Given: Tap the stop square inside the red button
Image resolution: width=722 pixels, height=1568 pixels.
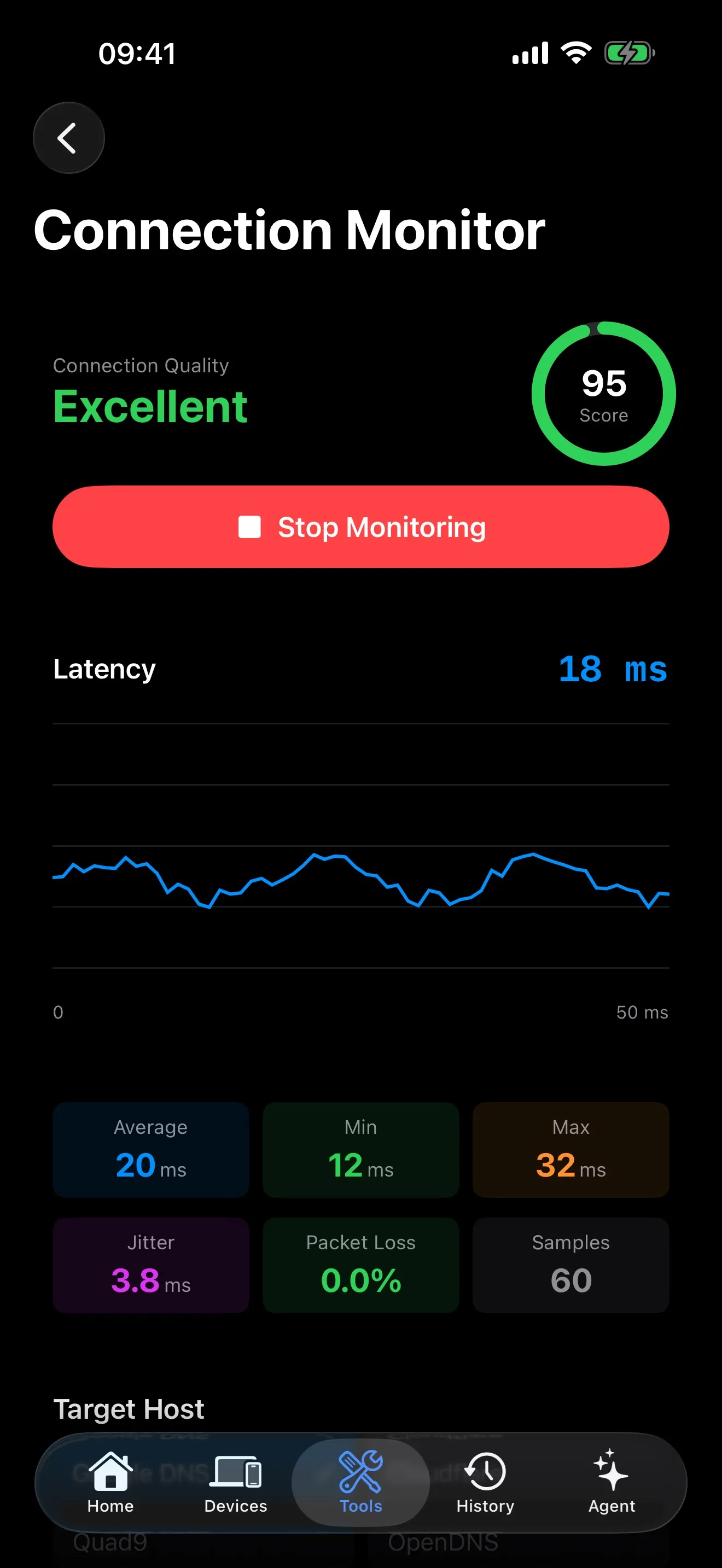Looking at the screenshot, I should pos(249,527).
